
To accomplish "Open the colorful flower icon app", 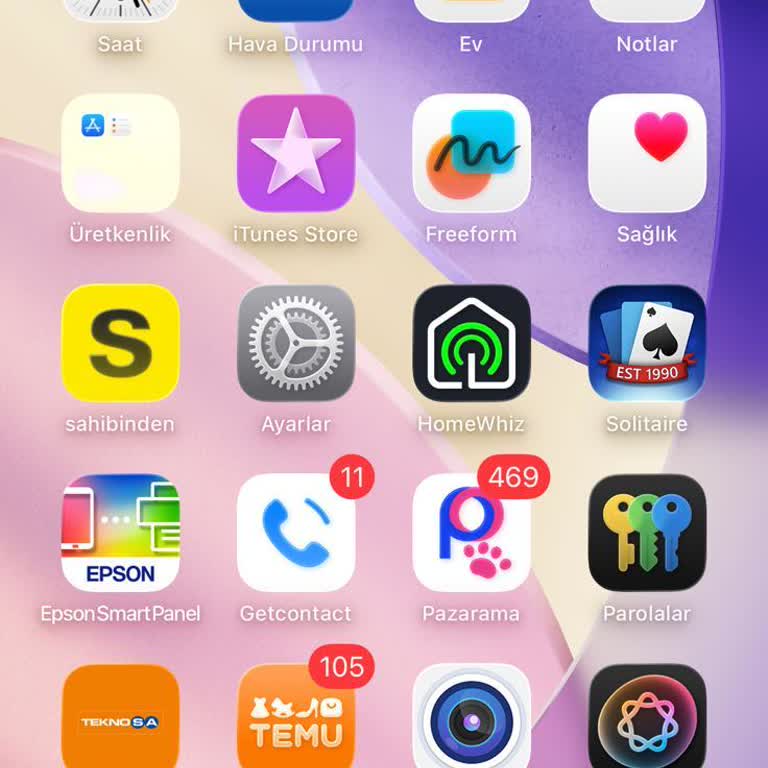I will pyautogui.click(x=647, y=718).
